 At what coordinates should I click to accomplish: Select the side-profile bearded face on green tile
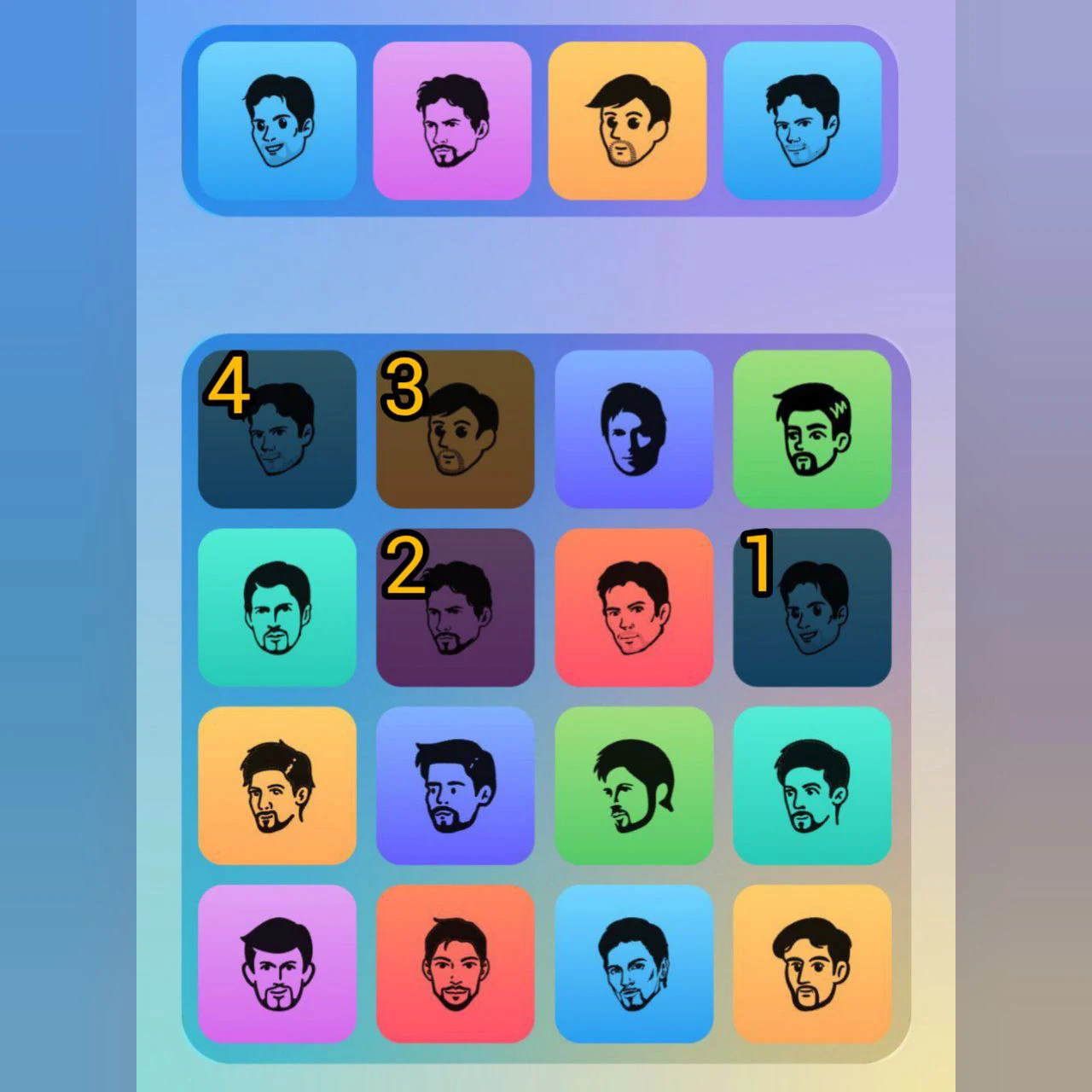634,786
